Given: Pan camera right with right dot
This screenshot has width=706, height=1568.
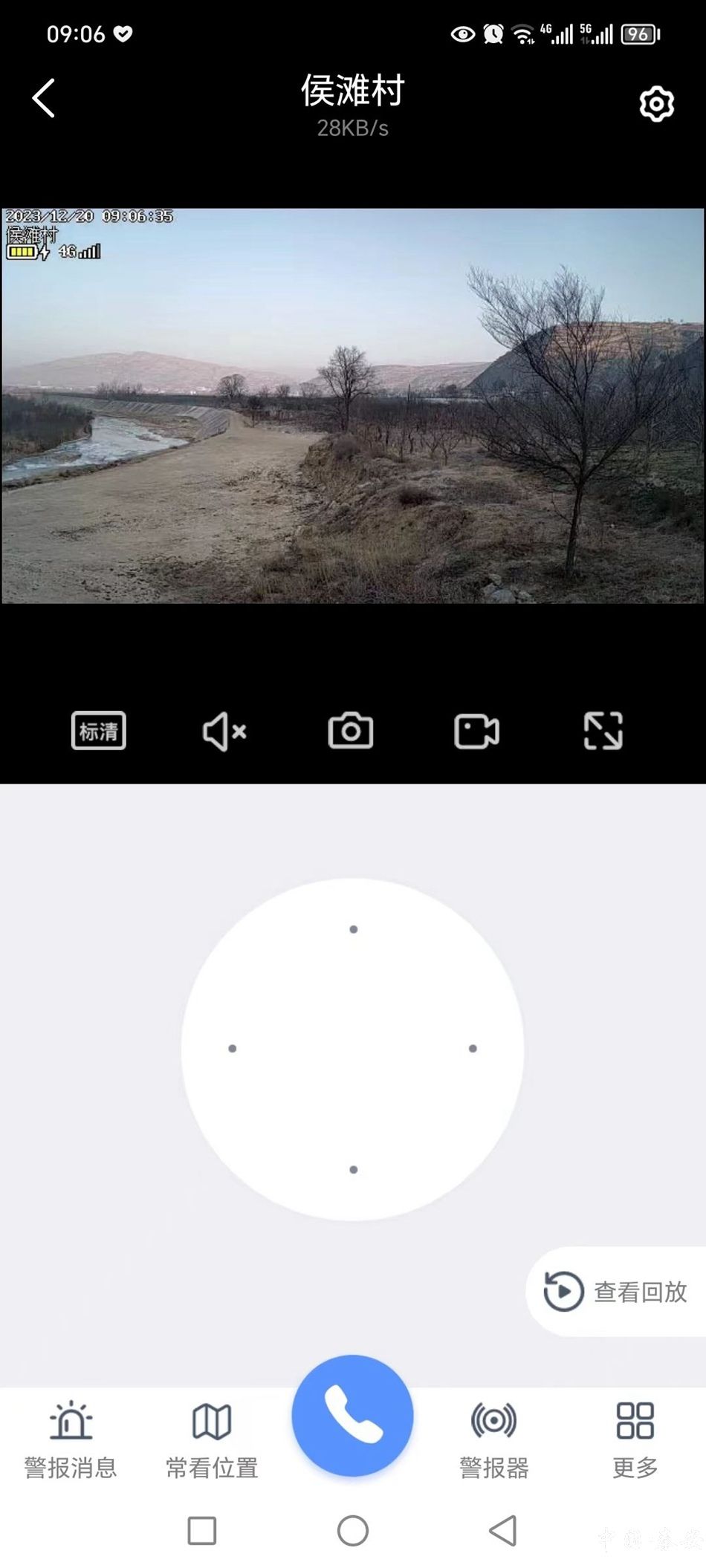Looking at the screenshot, I should 473,1049.
